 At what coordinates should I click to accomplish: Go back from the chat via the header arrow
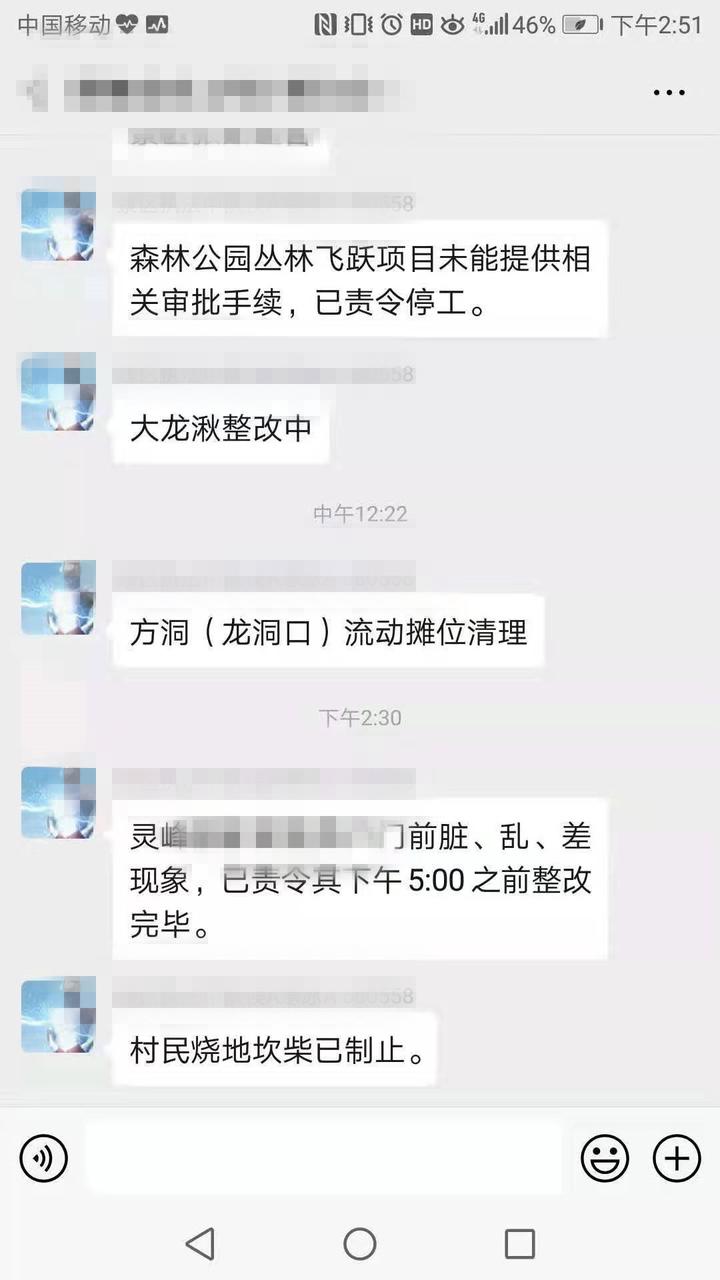(x=36, y=92)
